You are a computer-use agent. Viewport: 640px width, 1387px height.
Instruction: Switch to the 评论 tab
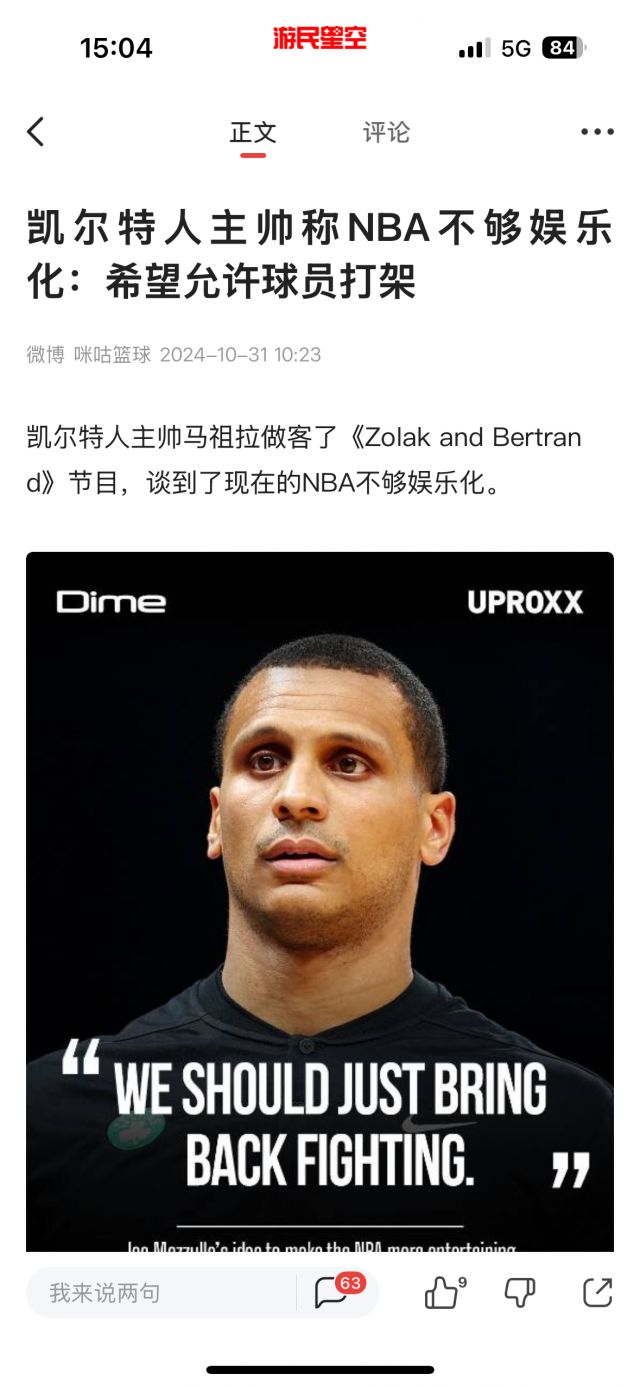(x=386, y=132)
